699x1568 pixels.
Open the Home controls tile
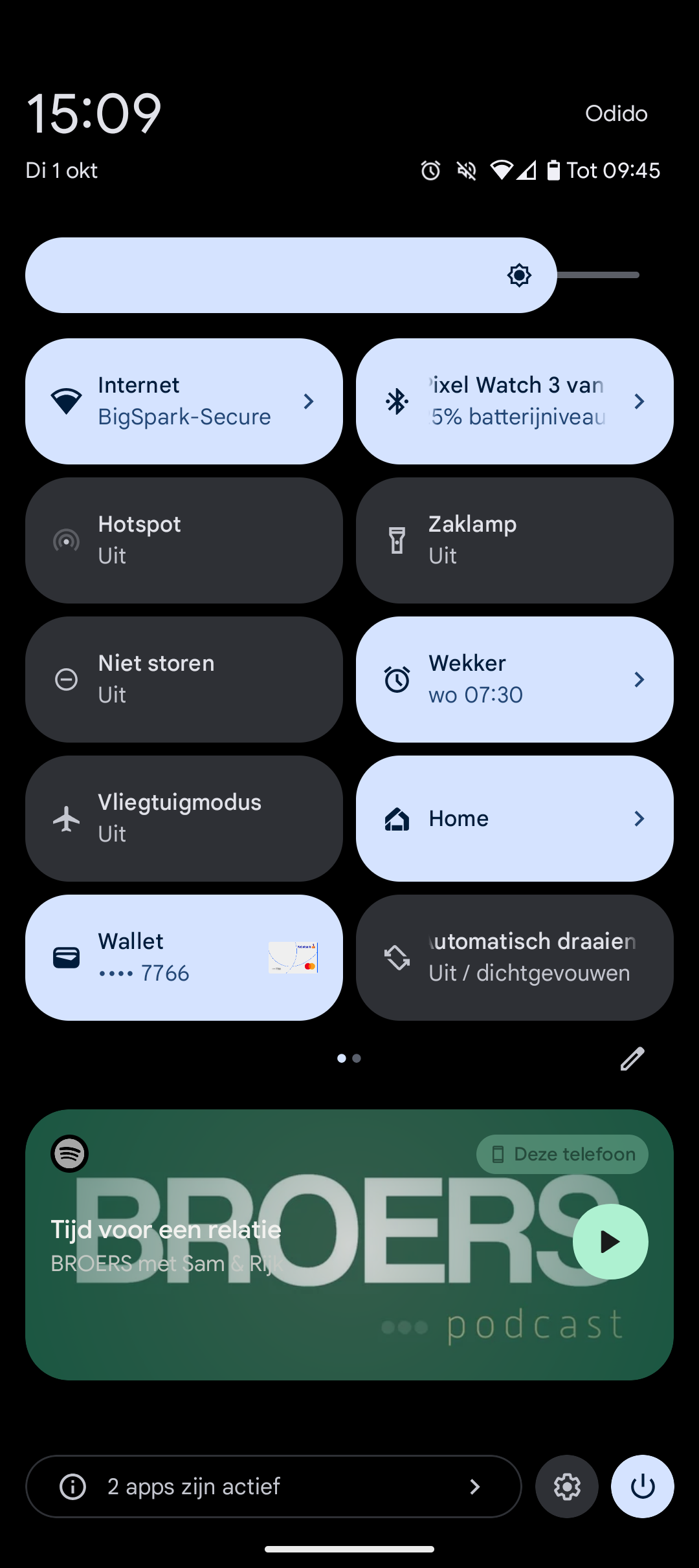pos(515,818)
